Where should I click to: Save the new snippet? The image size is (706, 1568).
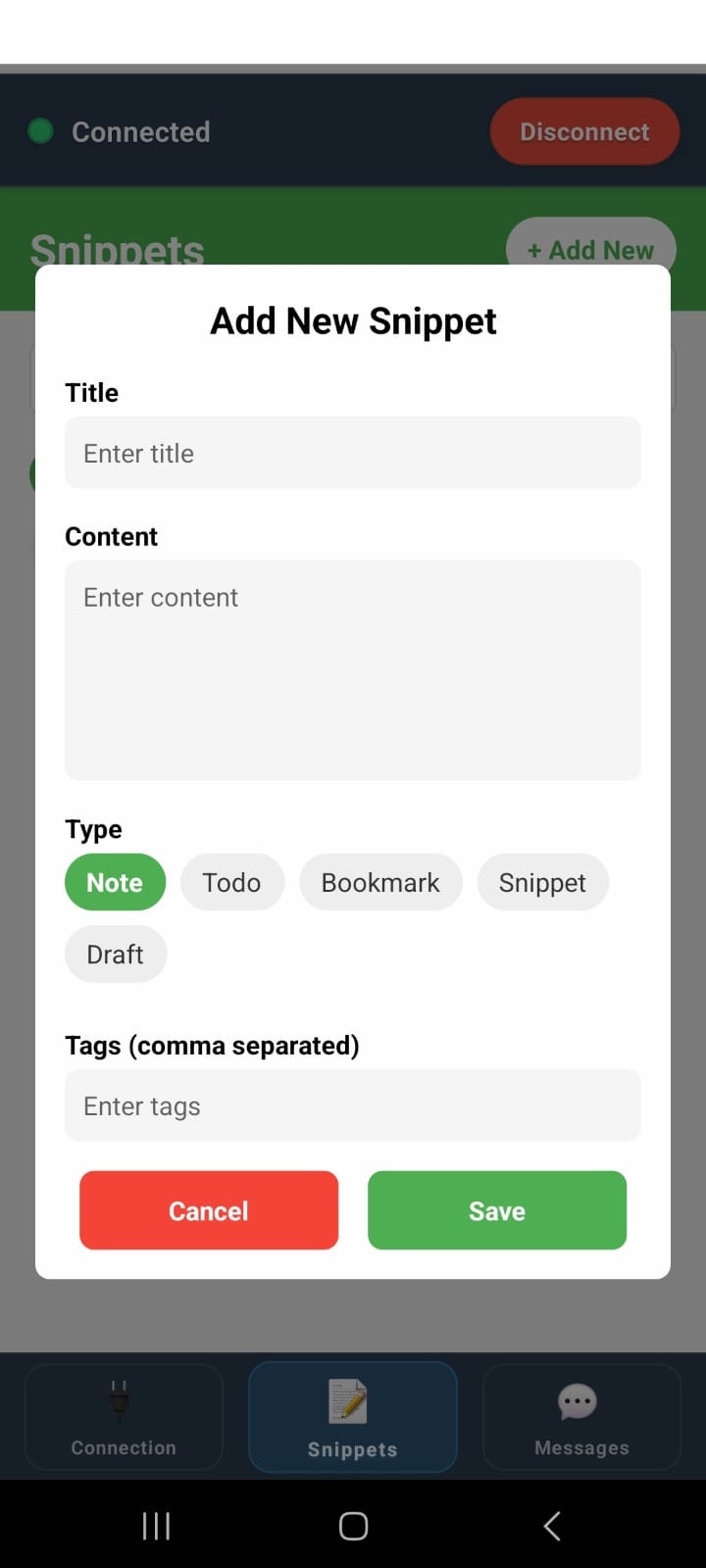point(496,1210)
